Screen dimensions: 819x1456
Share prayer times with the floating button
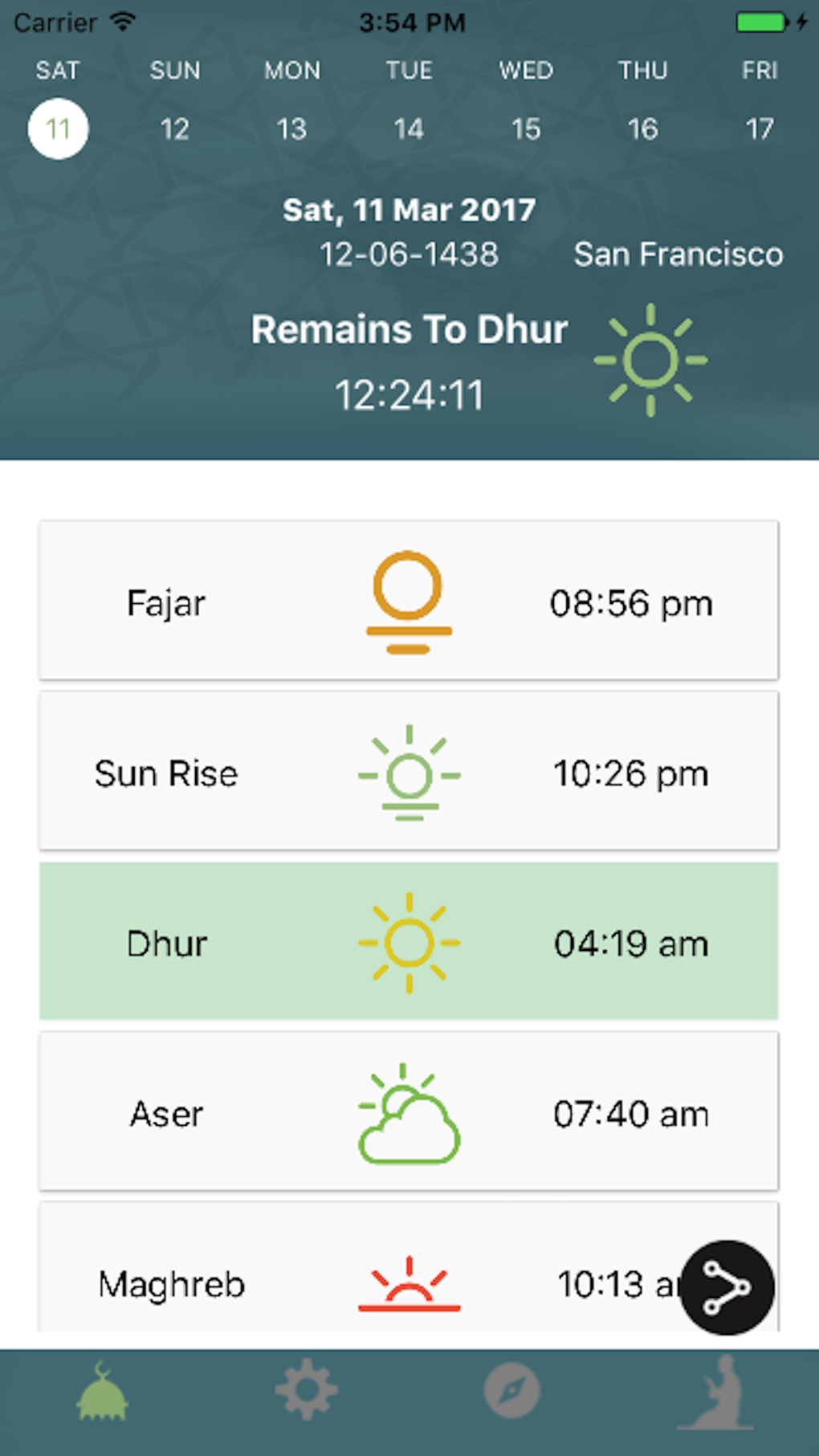(727, 1287)
